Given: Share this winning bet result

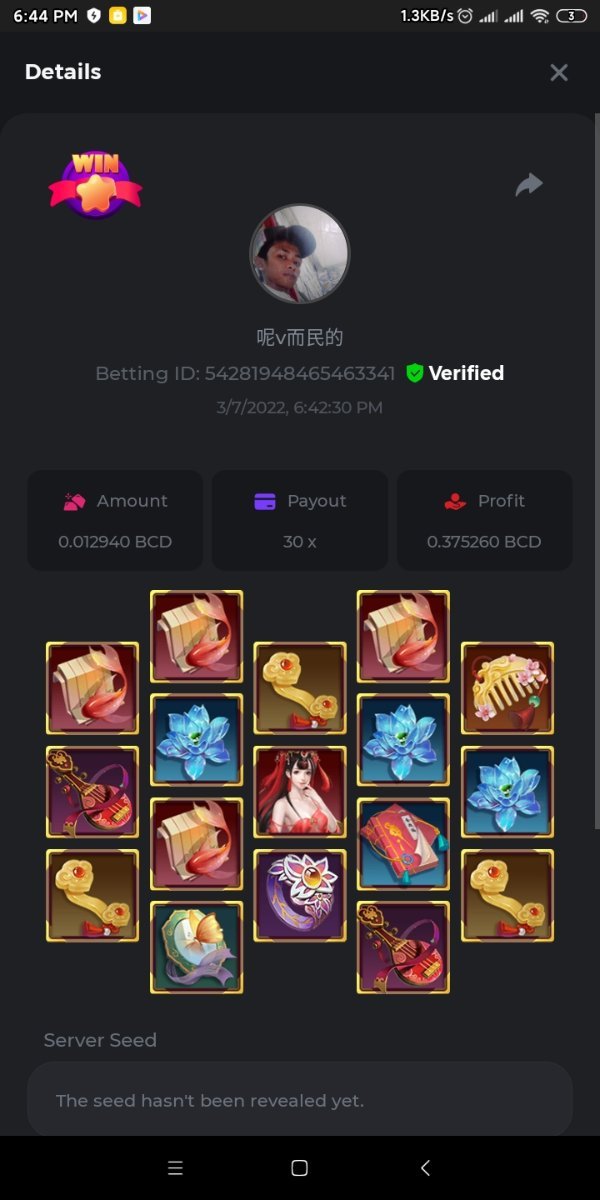Looking at the screenshot, I should click(528, 184).
